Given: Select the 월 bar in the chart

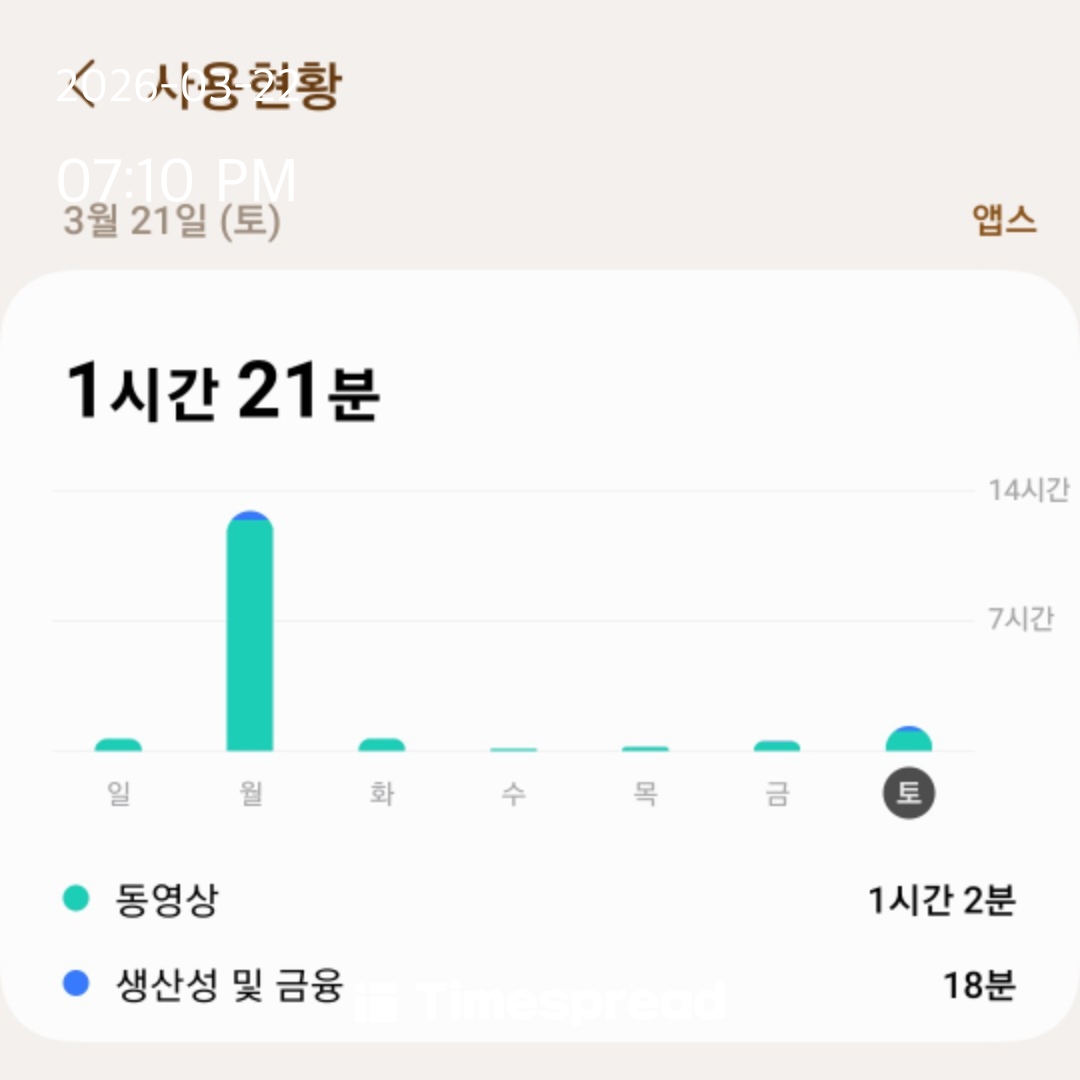Looking at the screenshot, I should tap(250, 632).
